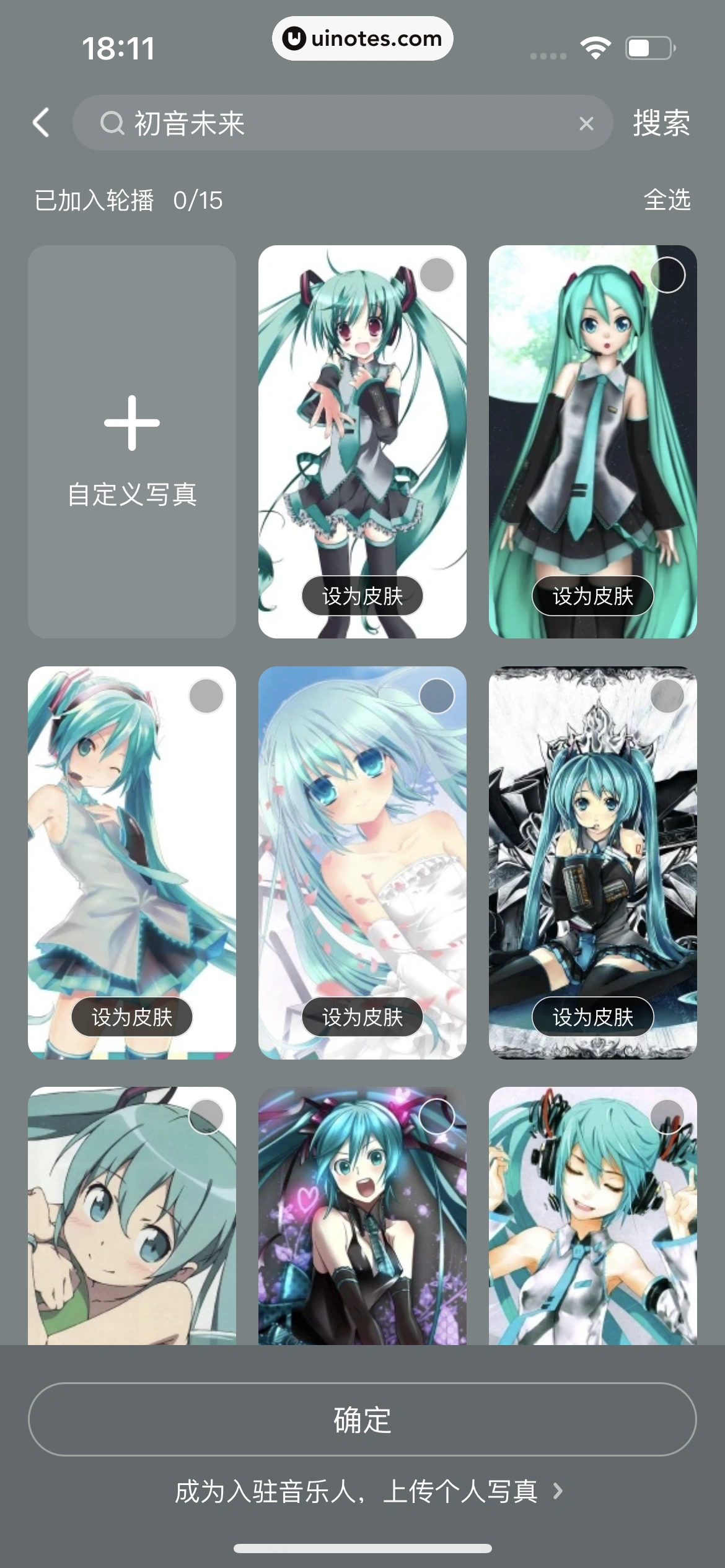The image size is (725, 1568).
Task: Clear the search text with the X
Action: pyautogui.click(x=586, y=124)
